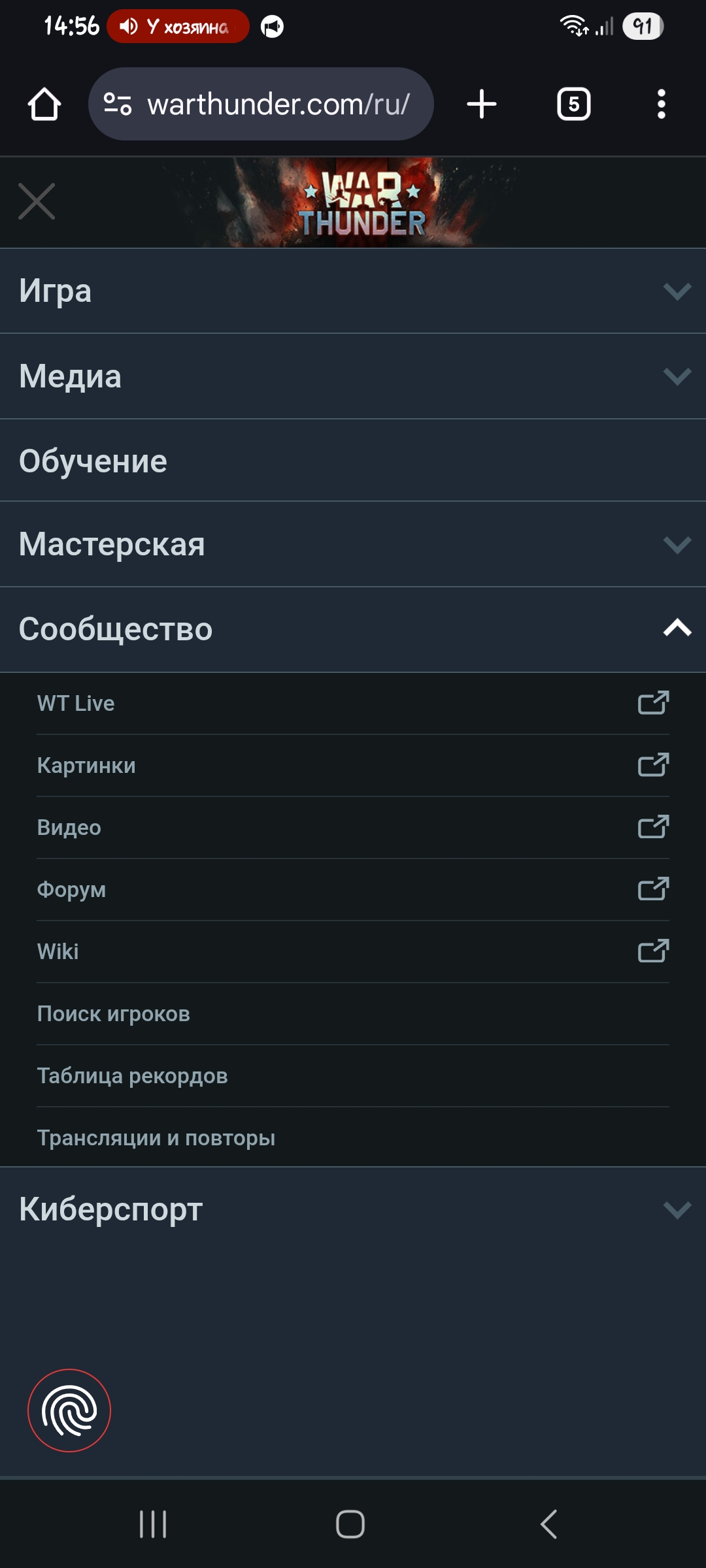Viewport: 706px width, 1568px height.
Task: Expand the Киберспорт section
Action: [x=353, y=1209]
